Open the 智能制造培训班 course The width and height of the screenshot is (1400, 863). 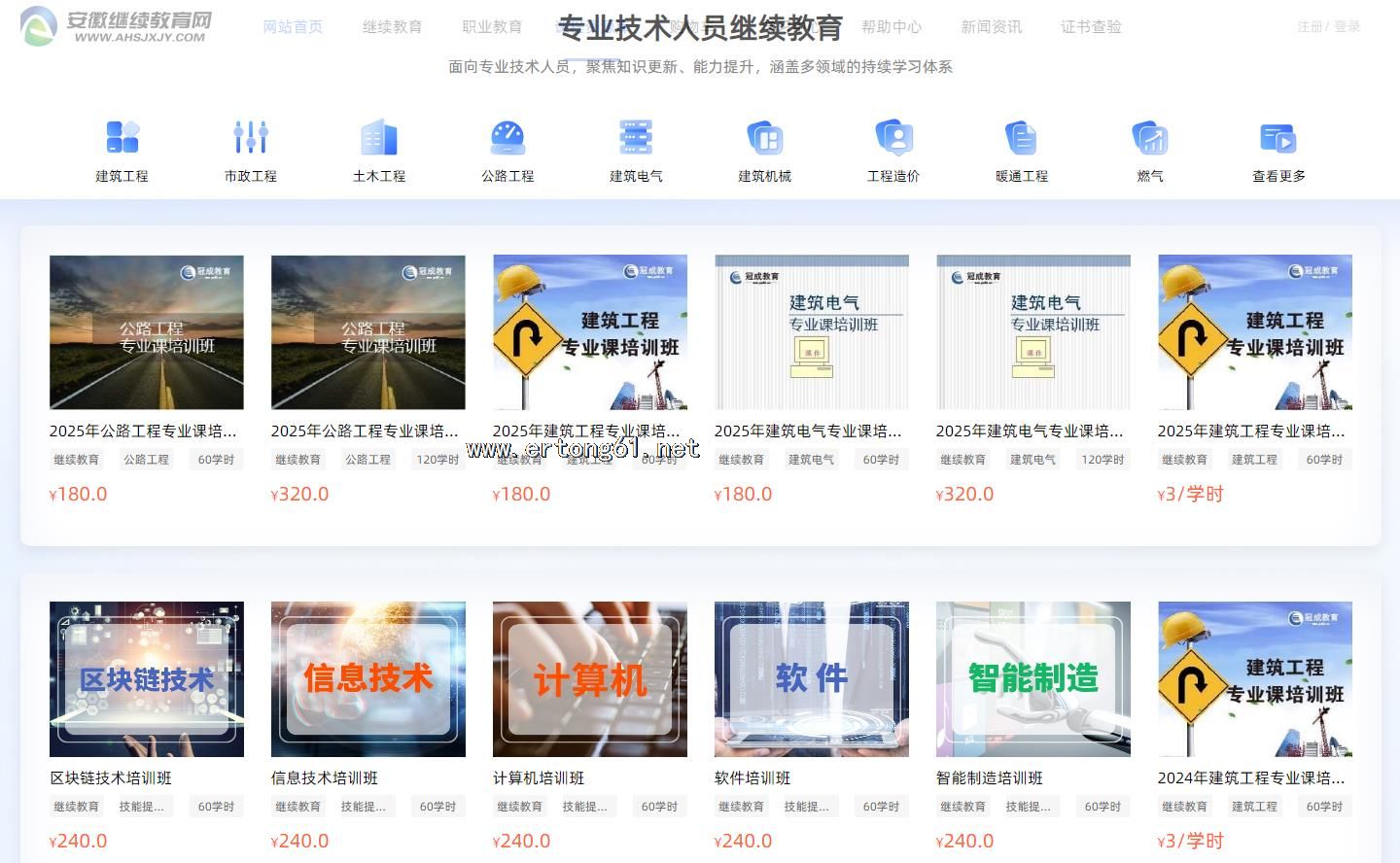coord(1033,679)
